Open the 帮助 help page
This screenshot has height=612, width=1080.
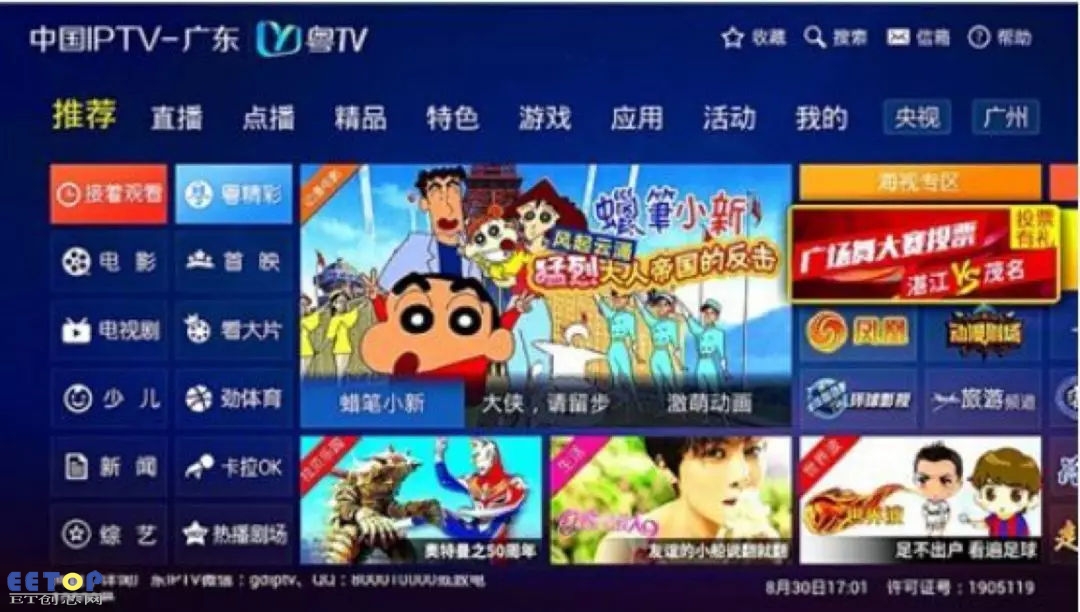(x=999, y=38)
